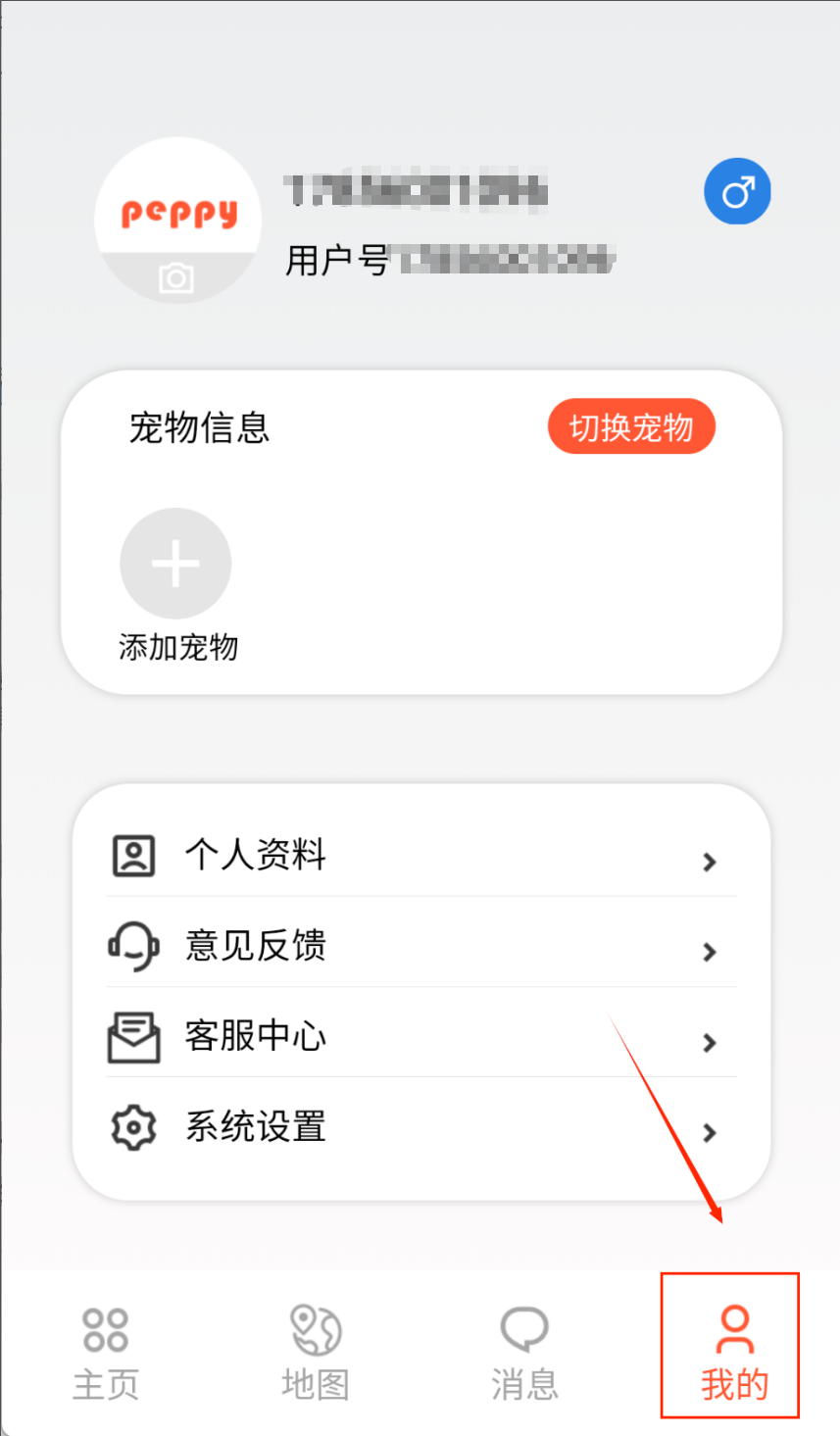Add a new pet with plus button
The height and width of the screenshot is (1436, 840).
coord(175,564)
